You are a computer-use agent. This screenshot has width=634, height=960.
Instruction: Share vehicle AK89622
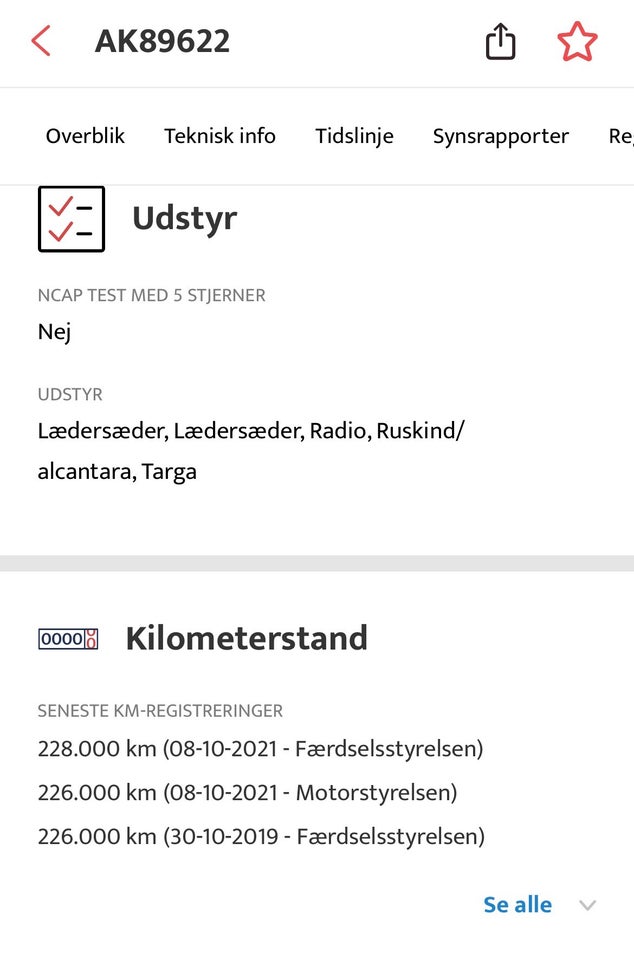500,42
